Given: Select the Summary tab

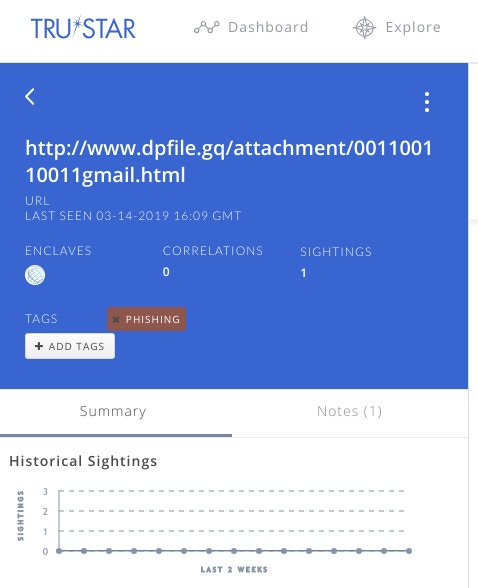Looking at the screenshot, I should 113,412.
